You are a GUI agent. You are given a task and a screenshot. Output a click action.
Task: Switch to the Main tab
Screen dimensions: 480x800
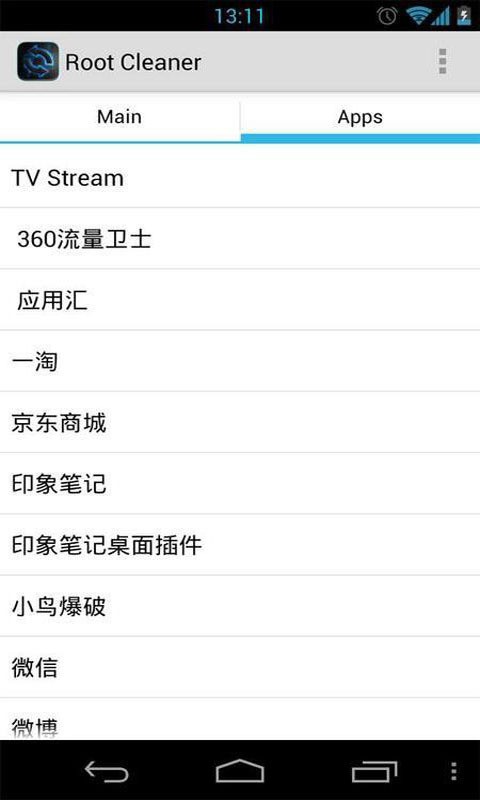pyautogui.click(x=120, y=117)
